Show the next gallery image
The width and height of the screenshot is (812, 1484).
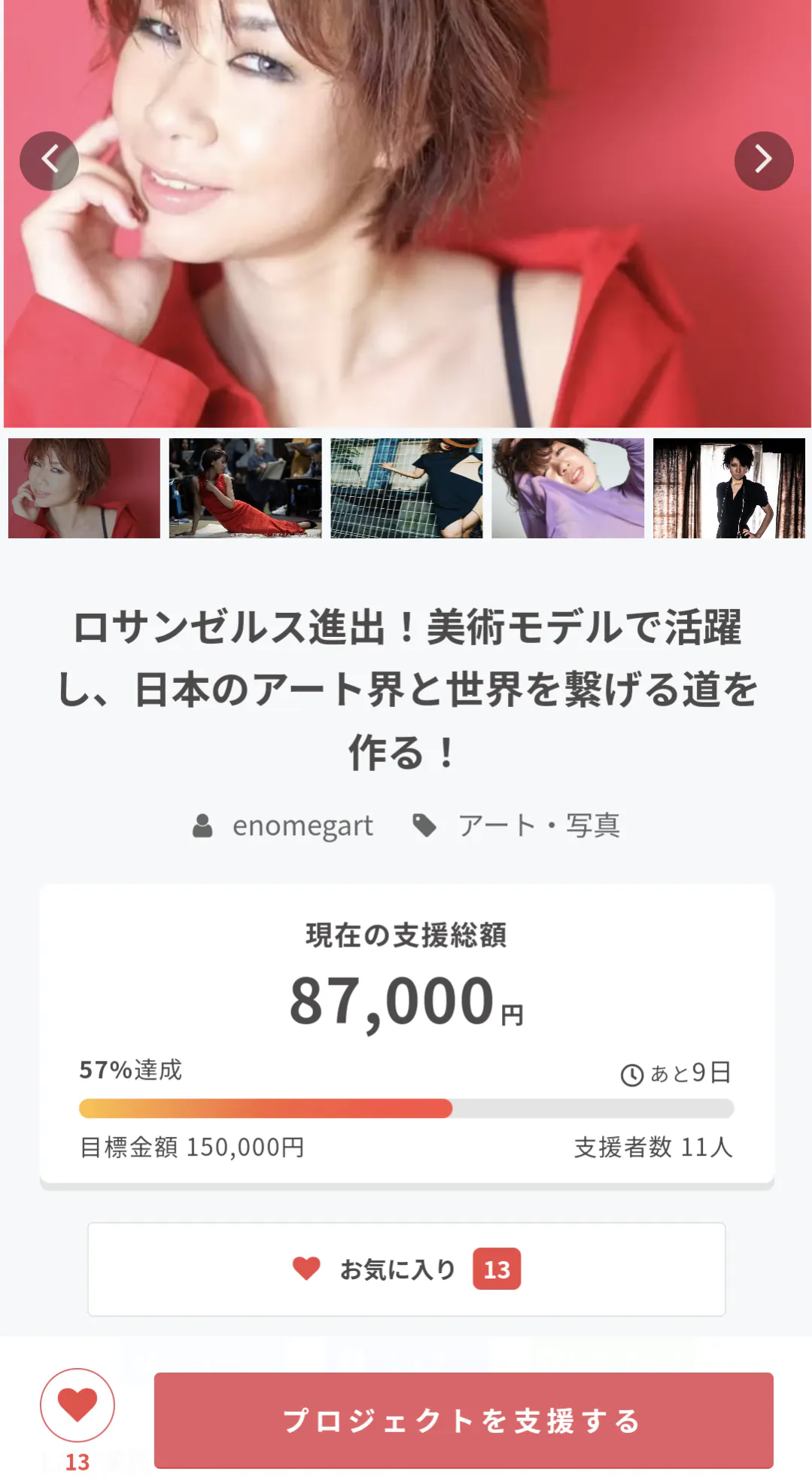[x=763, y=160]
